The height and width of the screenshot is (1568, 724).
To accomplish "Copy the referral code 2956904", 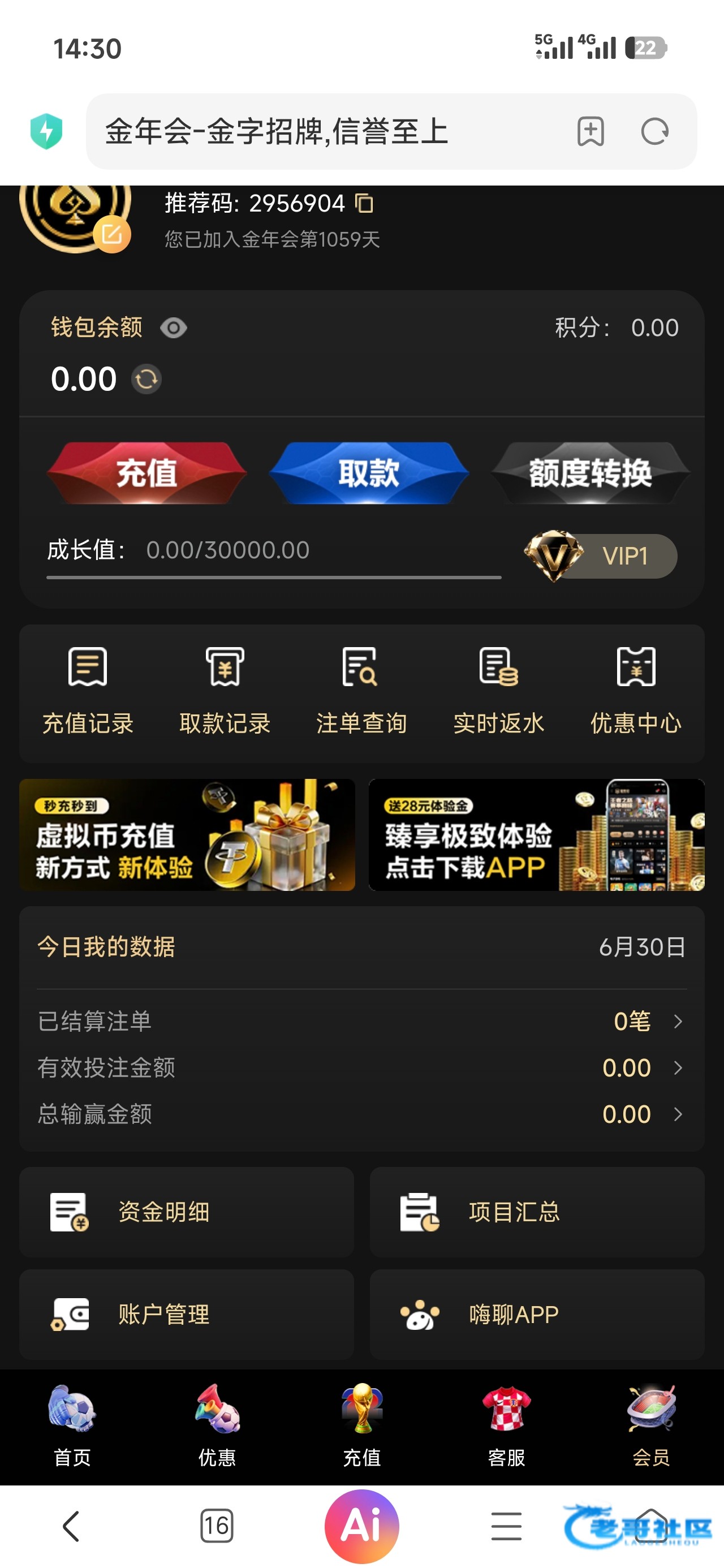I will [x=364, y=203].
